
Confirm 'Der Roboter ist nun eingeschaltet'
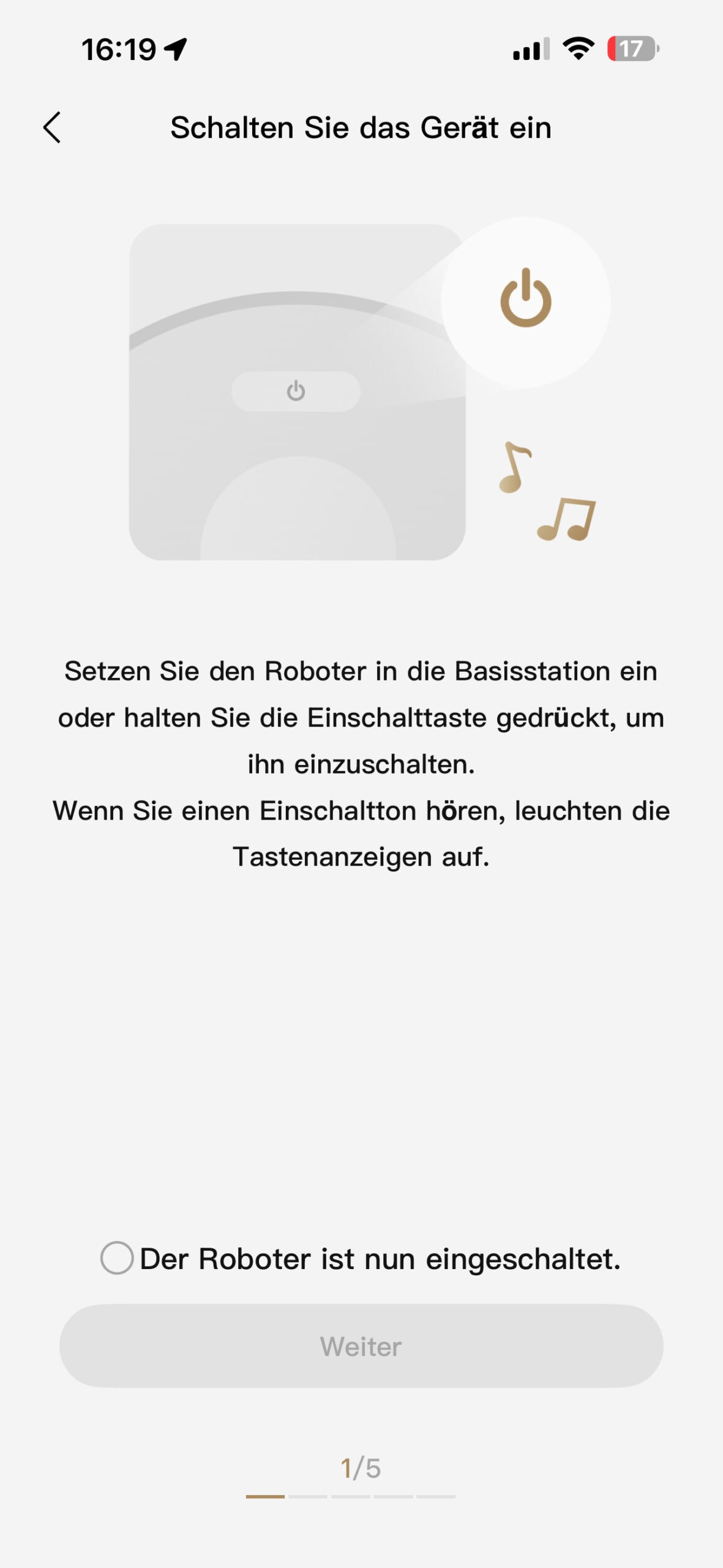click(x=117, y=1257)
